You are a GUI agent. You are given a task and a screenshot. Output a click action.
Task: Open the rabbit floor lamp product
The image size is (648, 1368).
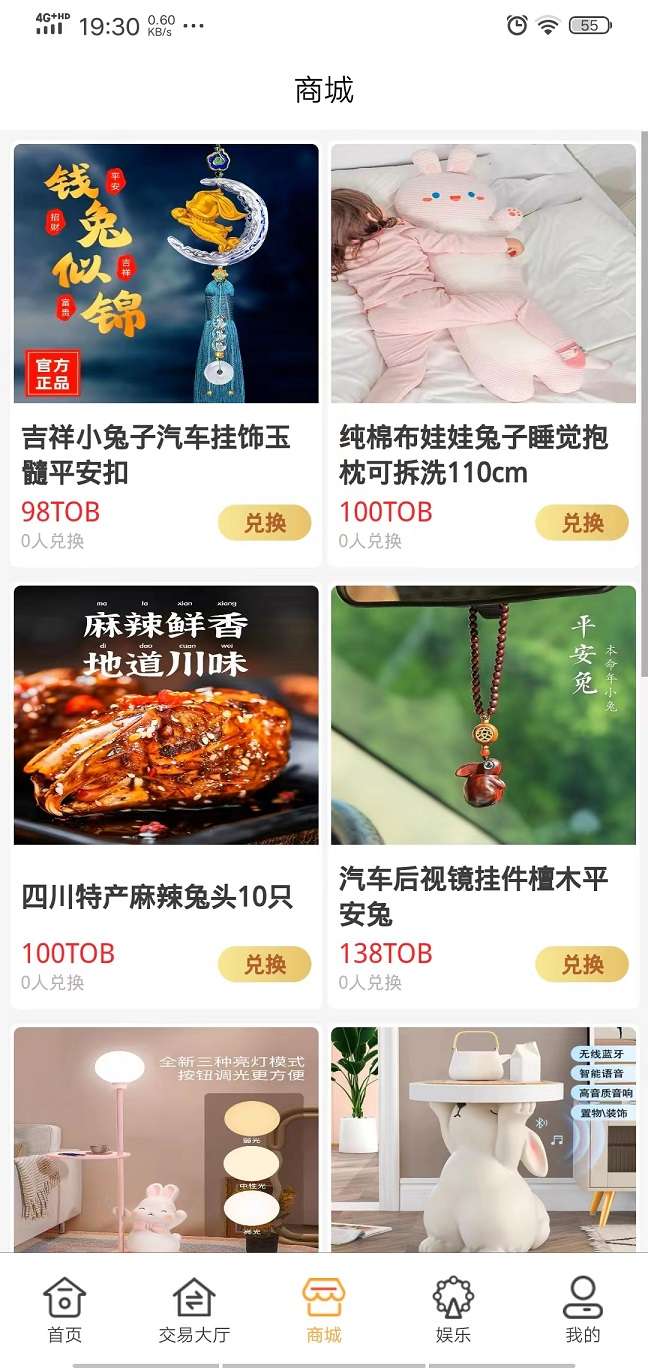tap(166, 1140)
